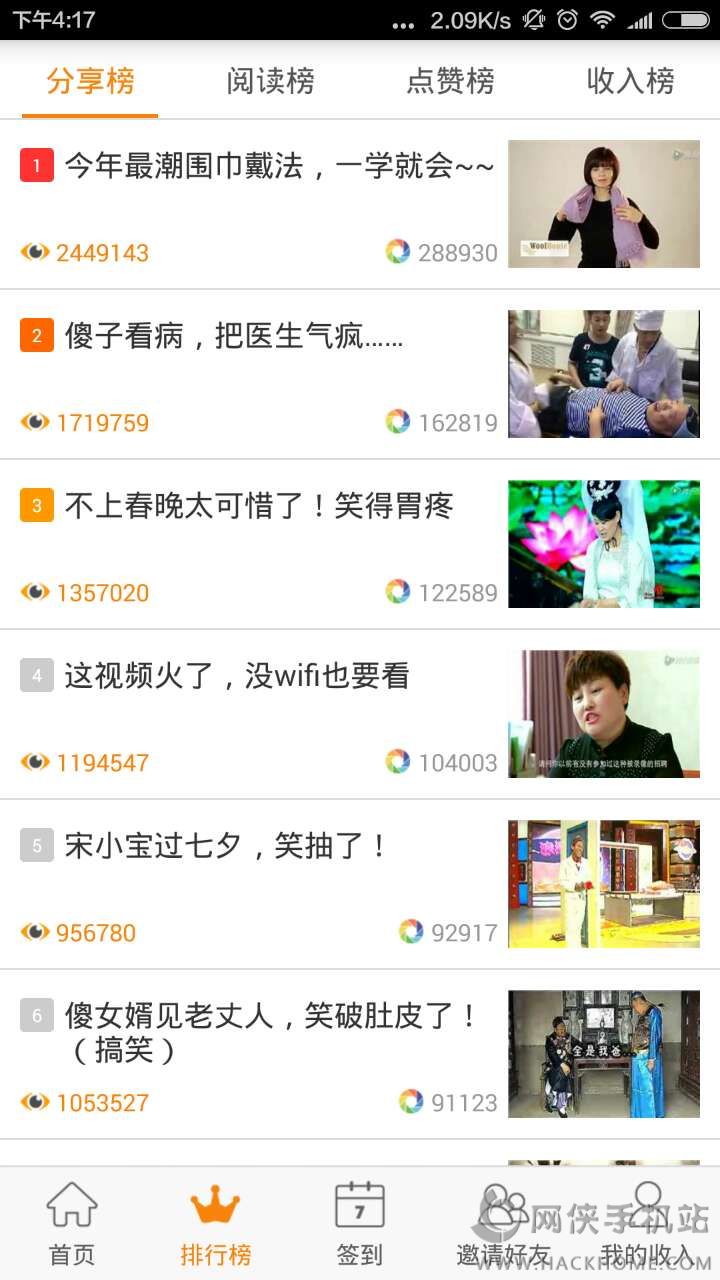Screen dimensions: 720x1280
Task: Open article 宋小宝过七夕，笑抽了
Action: click(x=226, y=846)
